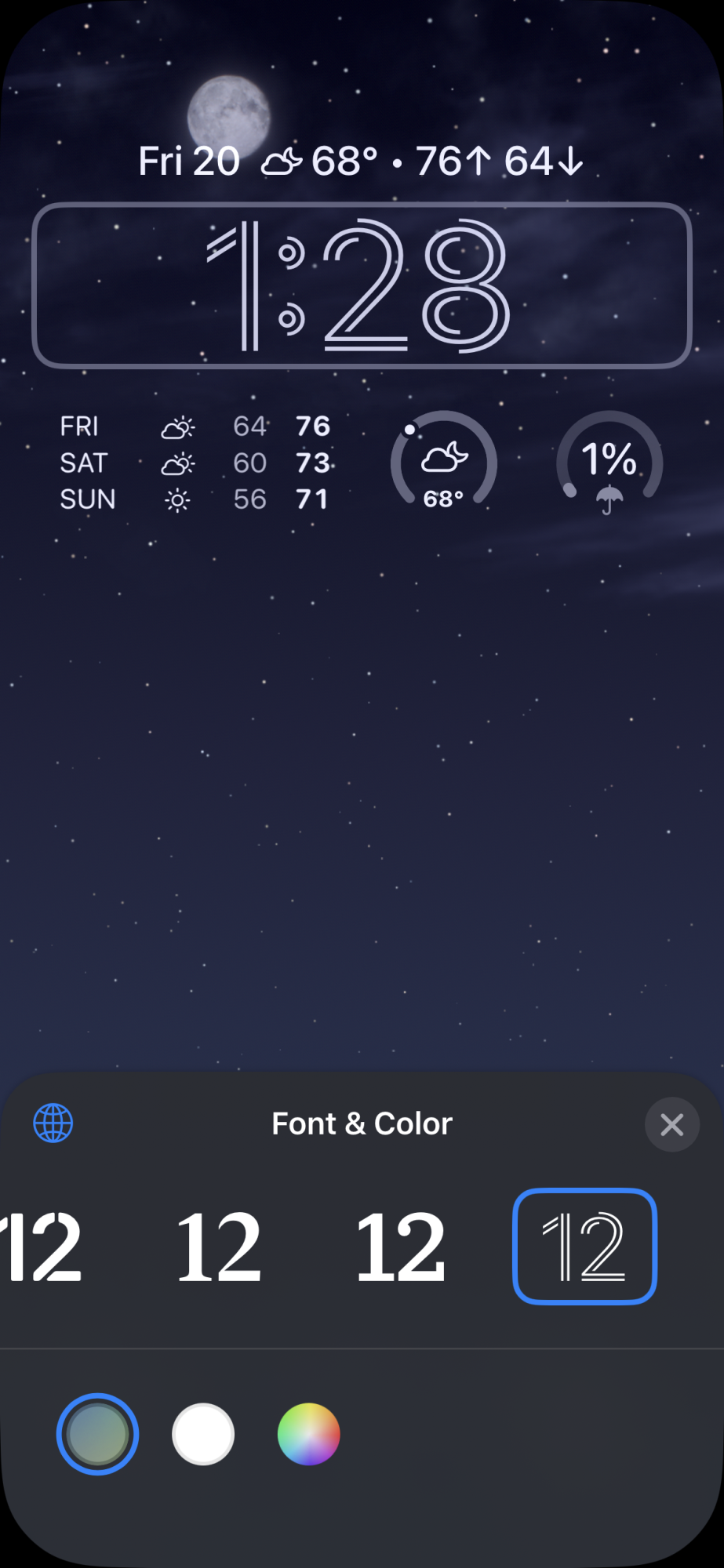The image size is (724, 1568).
Task: Tap the three-day forecast widget
Action: click(196, 463)
